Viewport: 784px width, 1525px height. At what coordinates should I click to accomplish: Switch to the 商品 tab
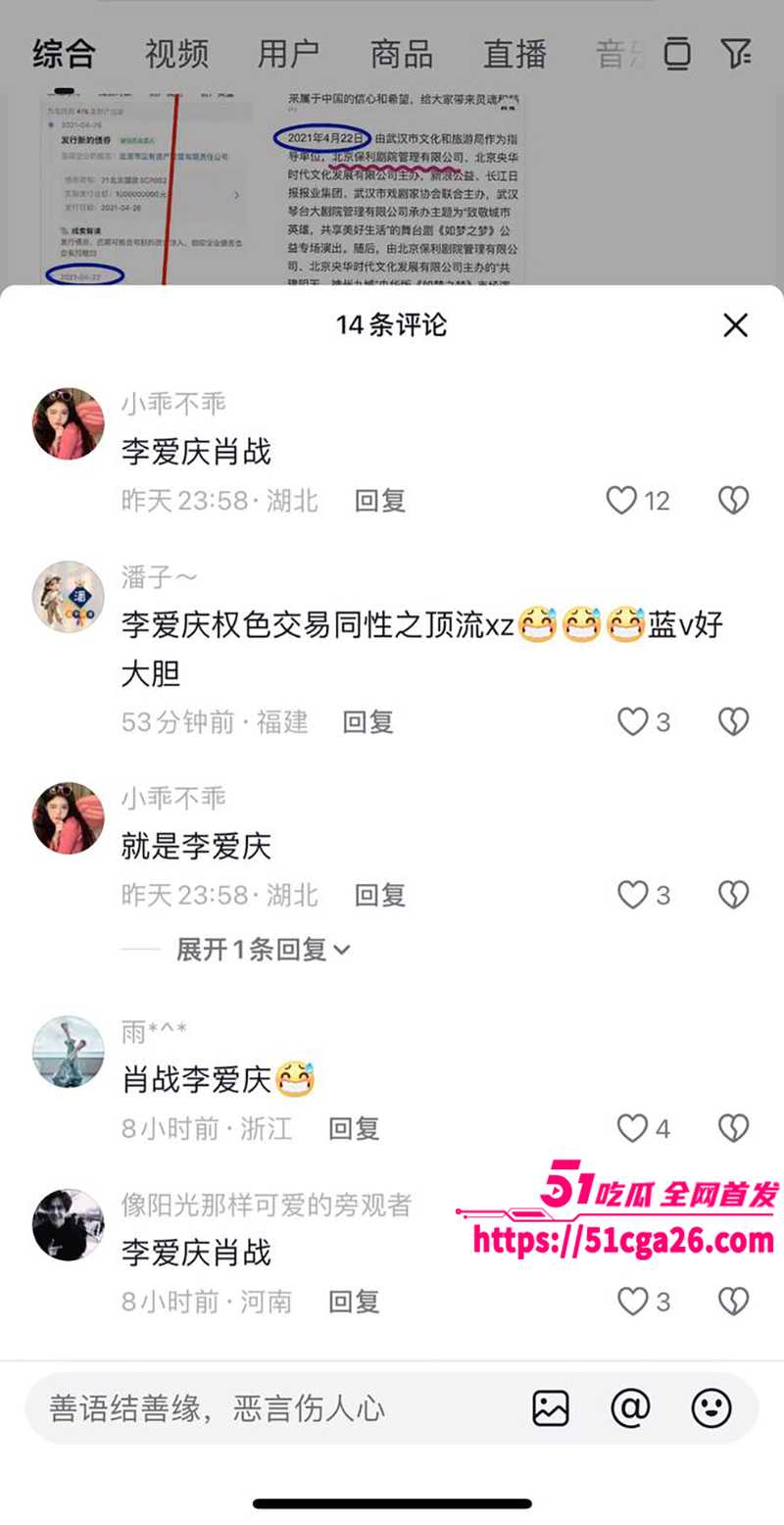pyautogui.click(x=402, y=54)
